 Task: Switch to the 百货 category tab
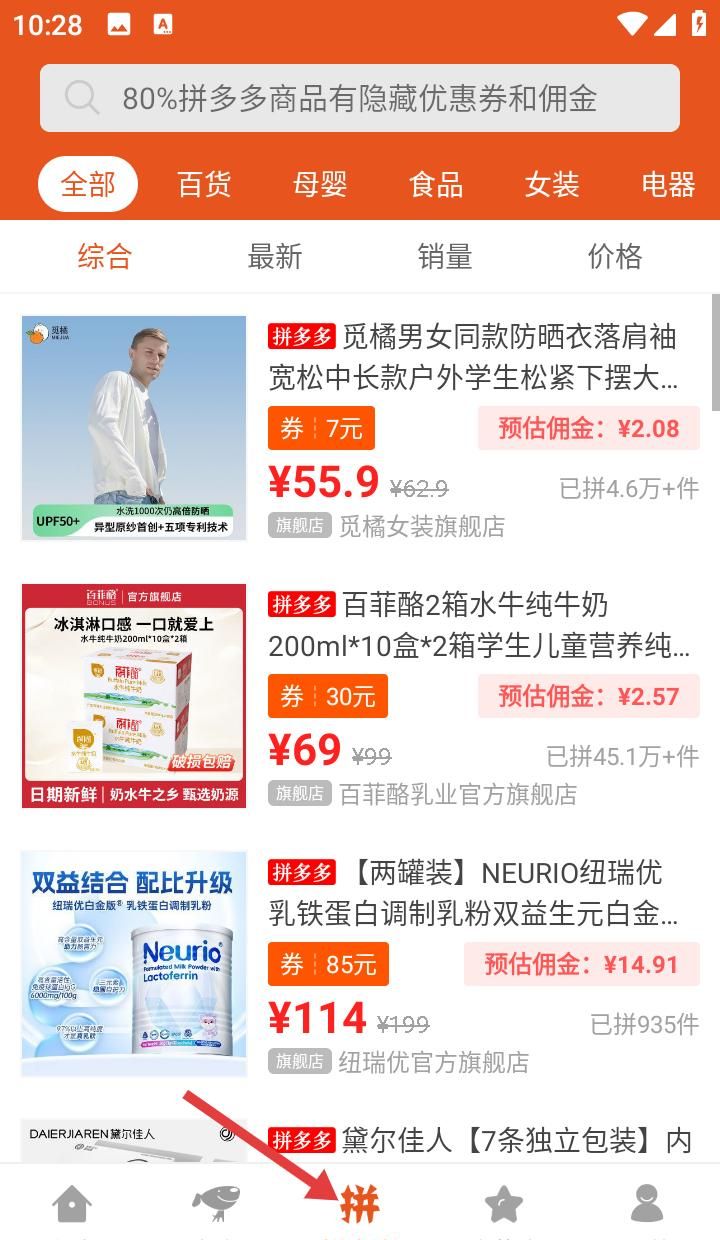click(203, 184)
